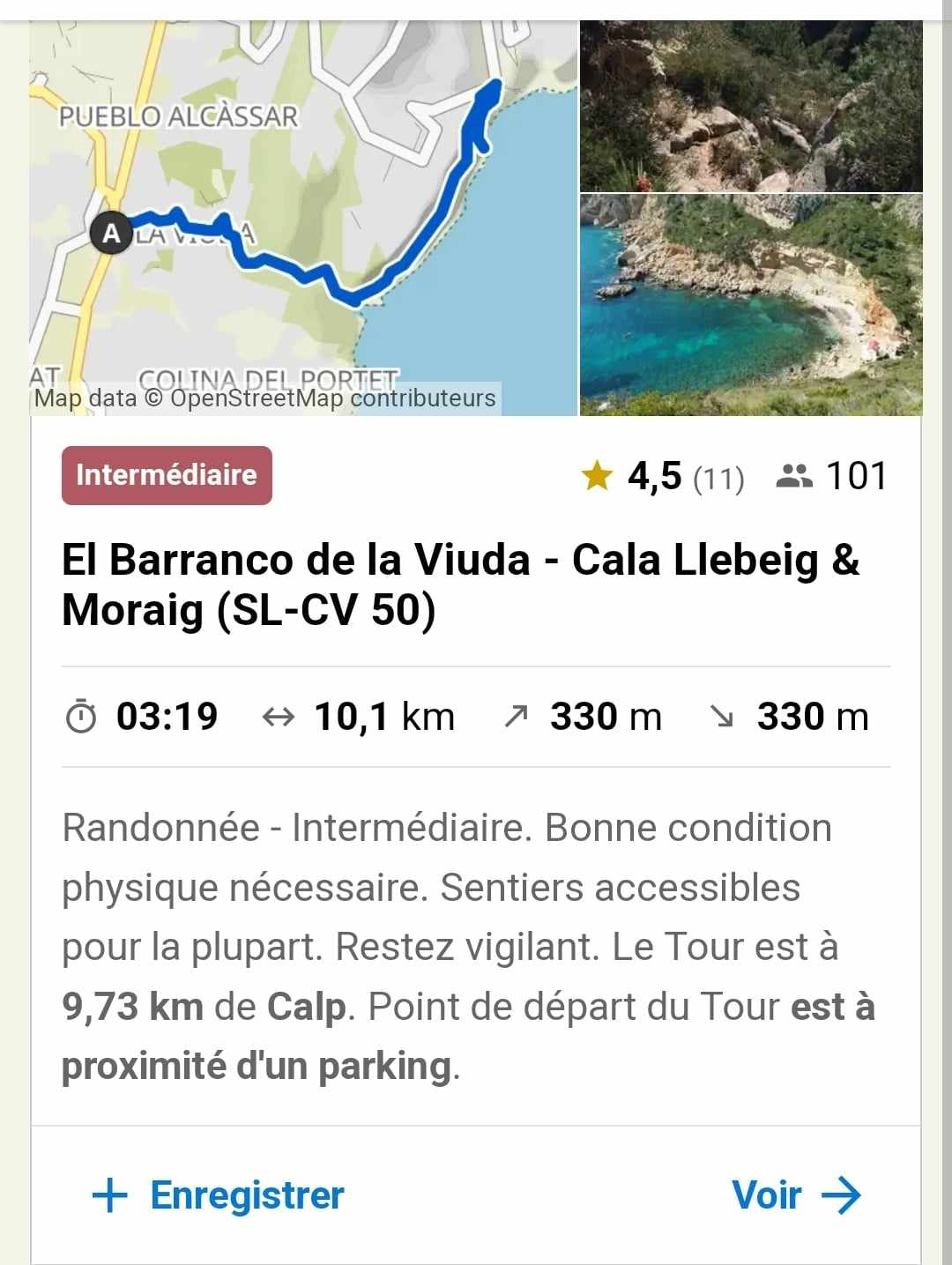Open El Barranco de la Viuda tour title

click(459, 584)
